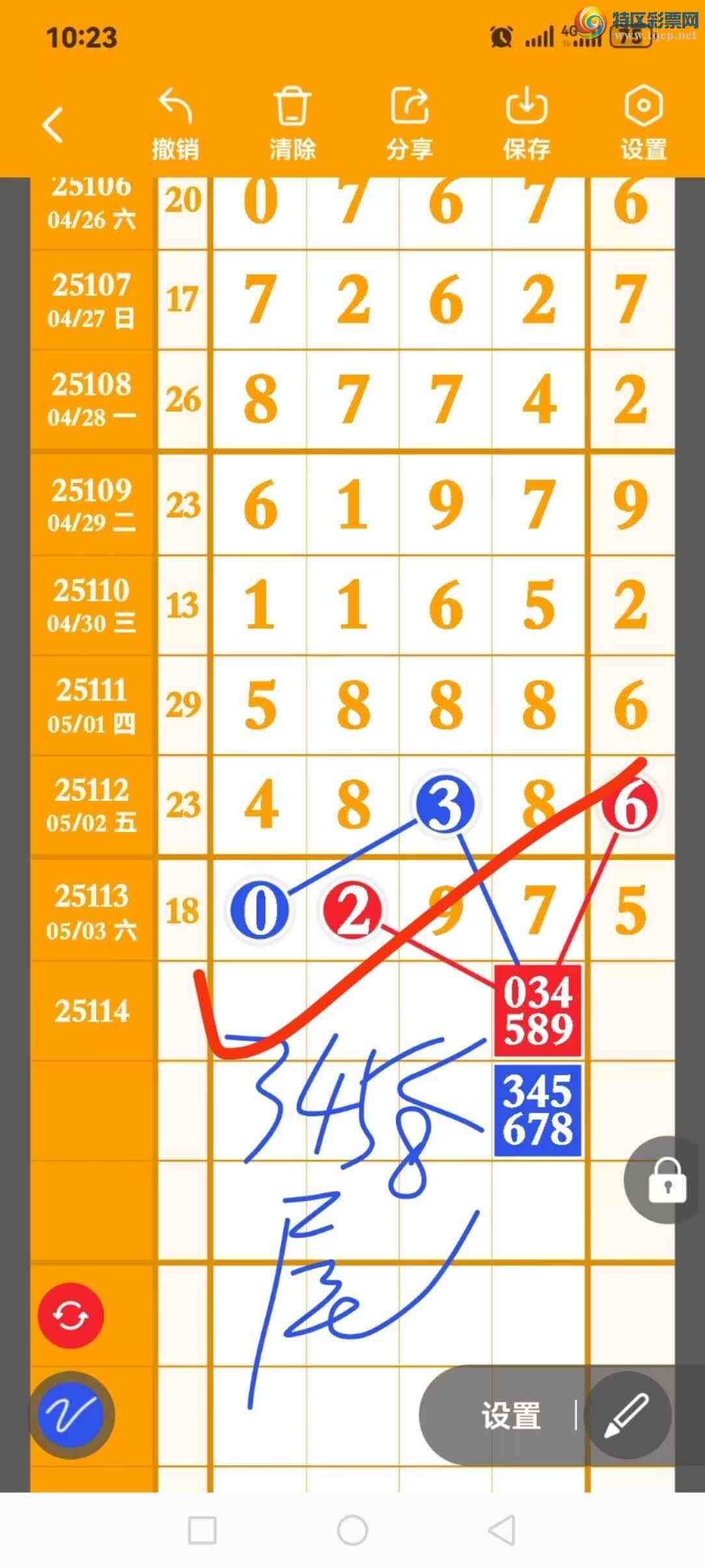Tap the pencil drawing button
This screenshot has width=705, height=1568.
click(x=627, y=1415)
